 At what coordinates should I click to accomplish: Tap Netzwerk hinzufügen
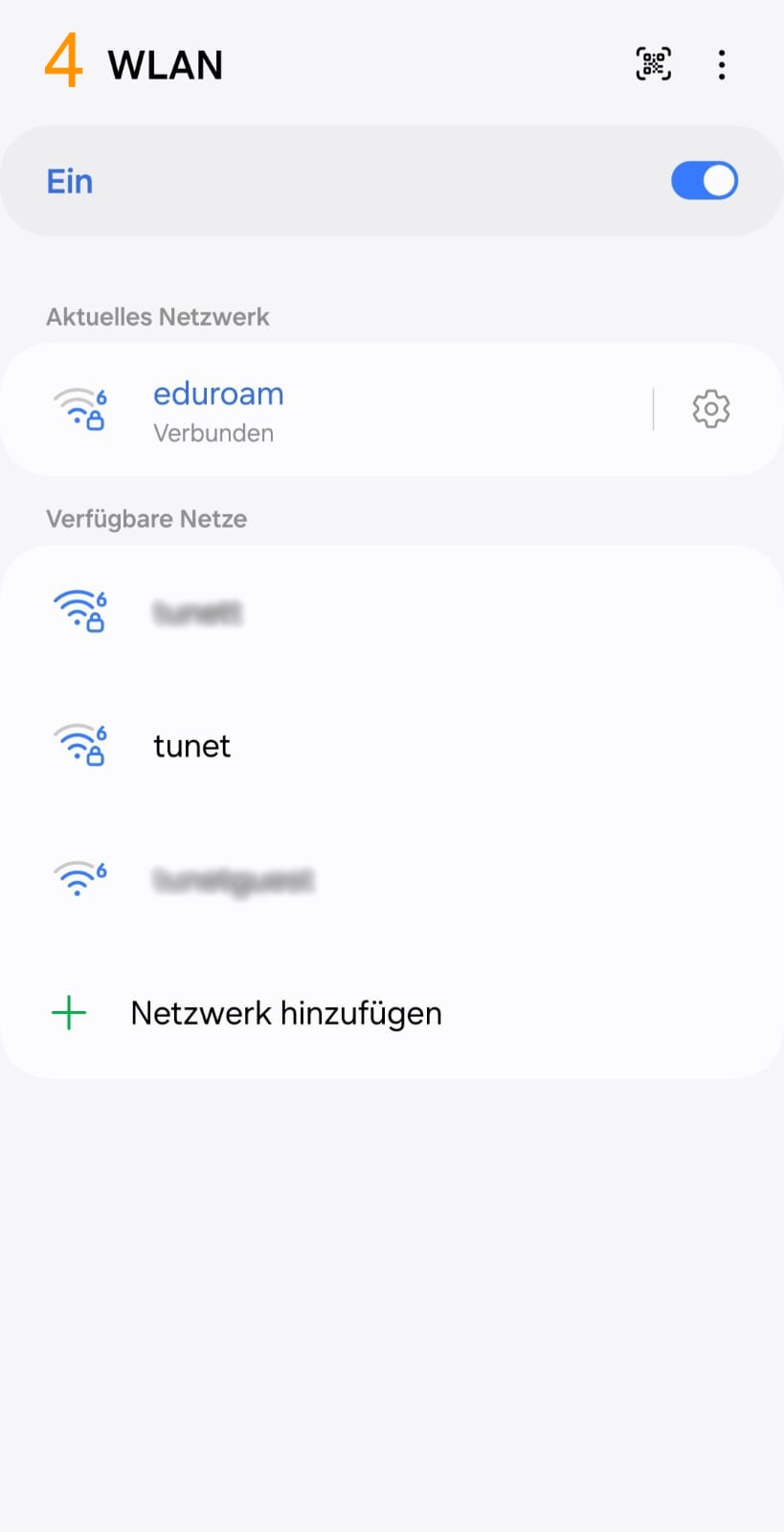(285, 1013)
